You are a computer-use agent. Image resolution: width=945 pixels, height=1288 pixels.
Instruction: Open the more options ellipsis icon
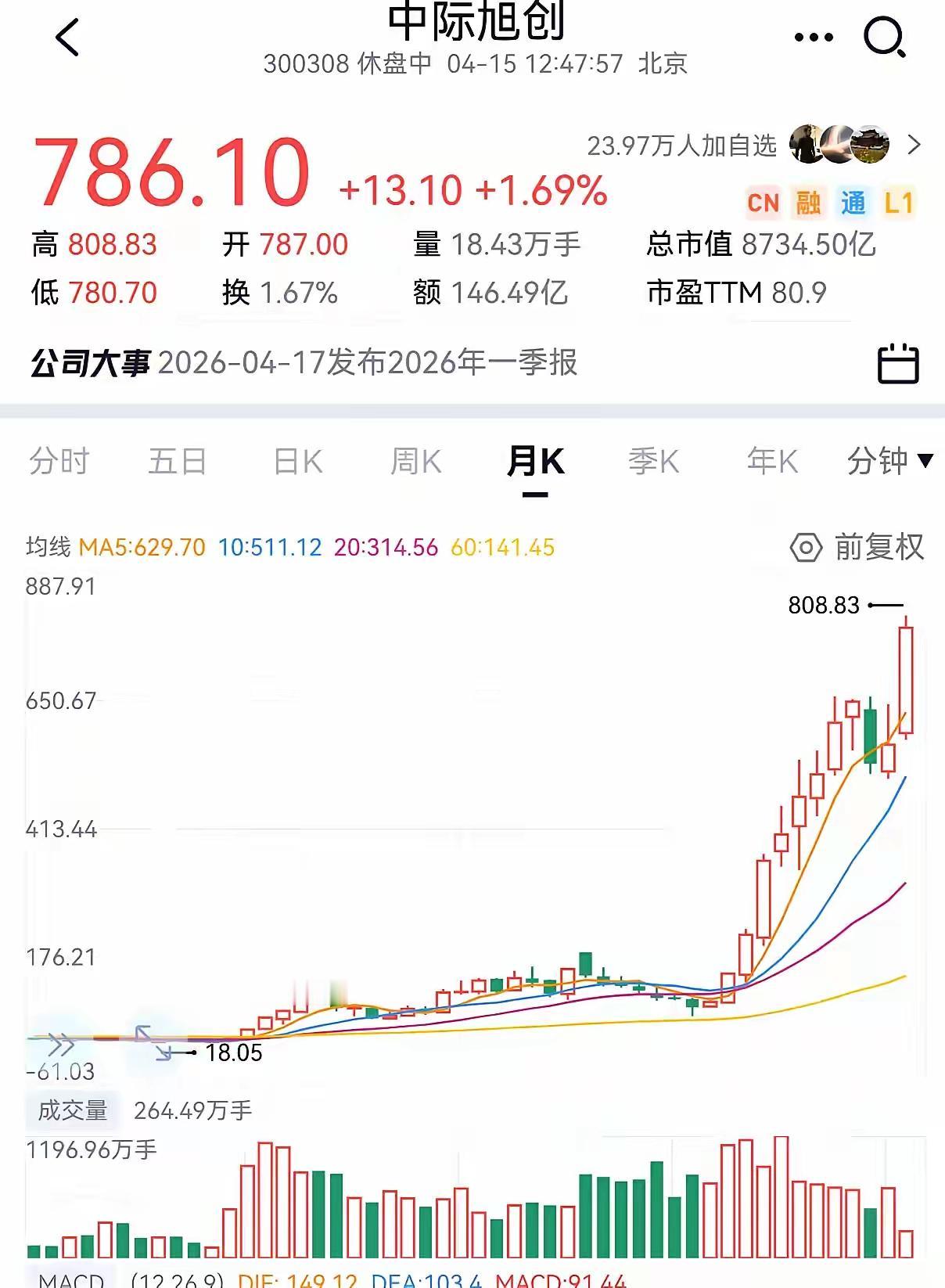[x=814, y=35]
